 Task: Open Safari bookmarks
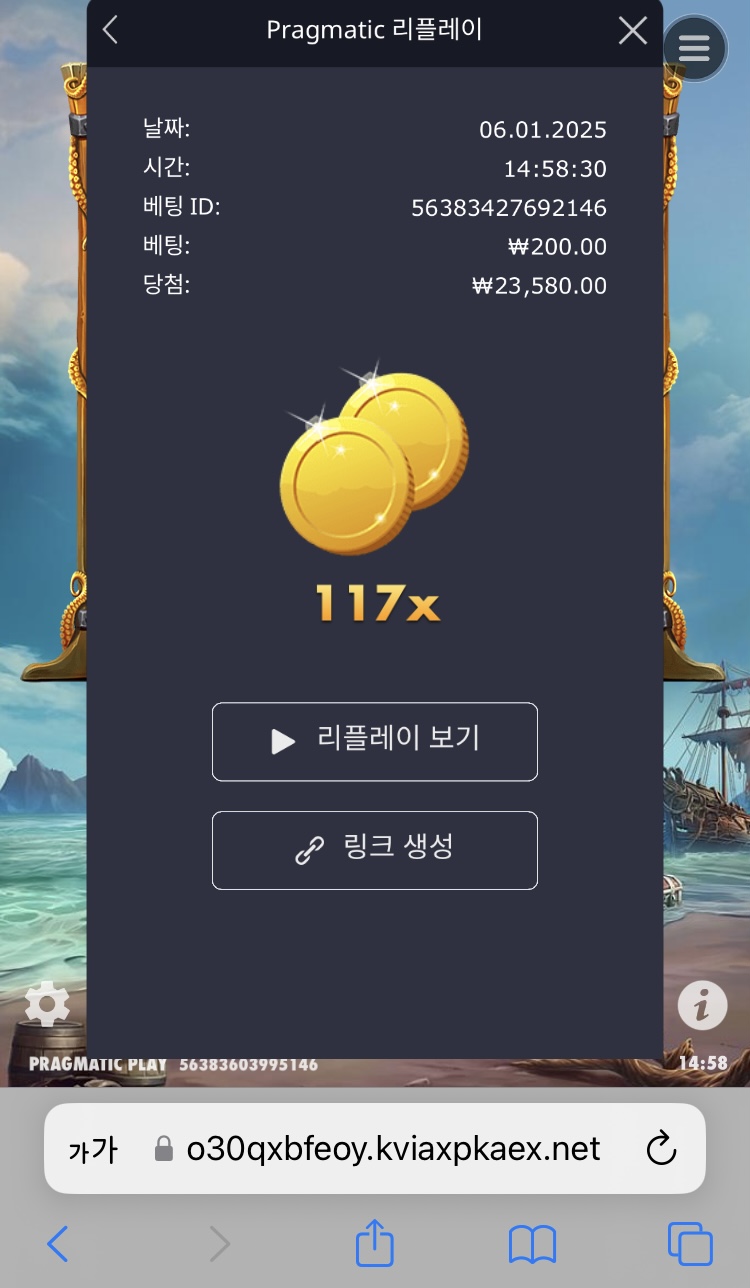pyautogui.click(x=532, y=1245)
